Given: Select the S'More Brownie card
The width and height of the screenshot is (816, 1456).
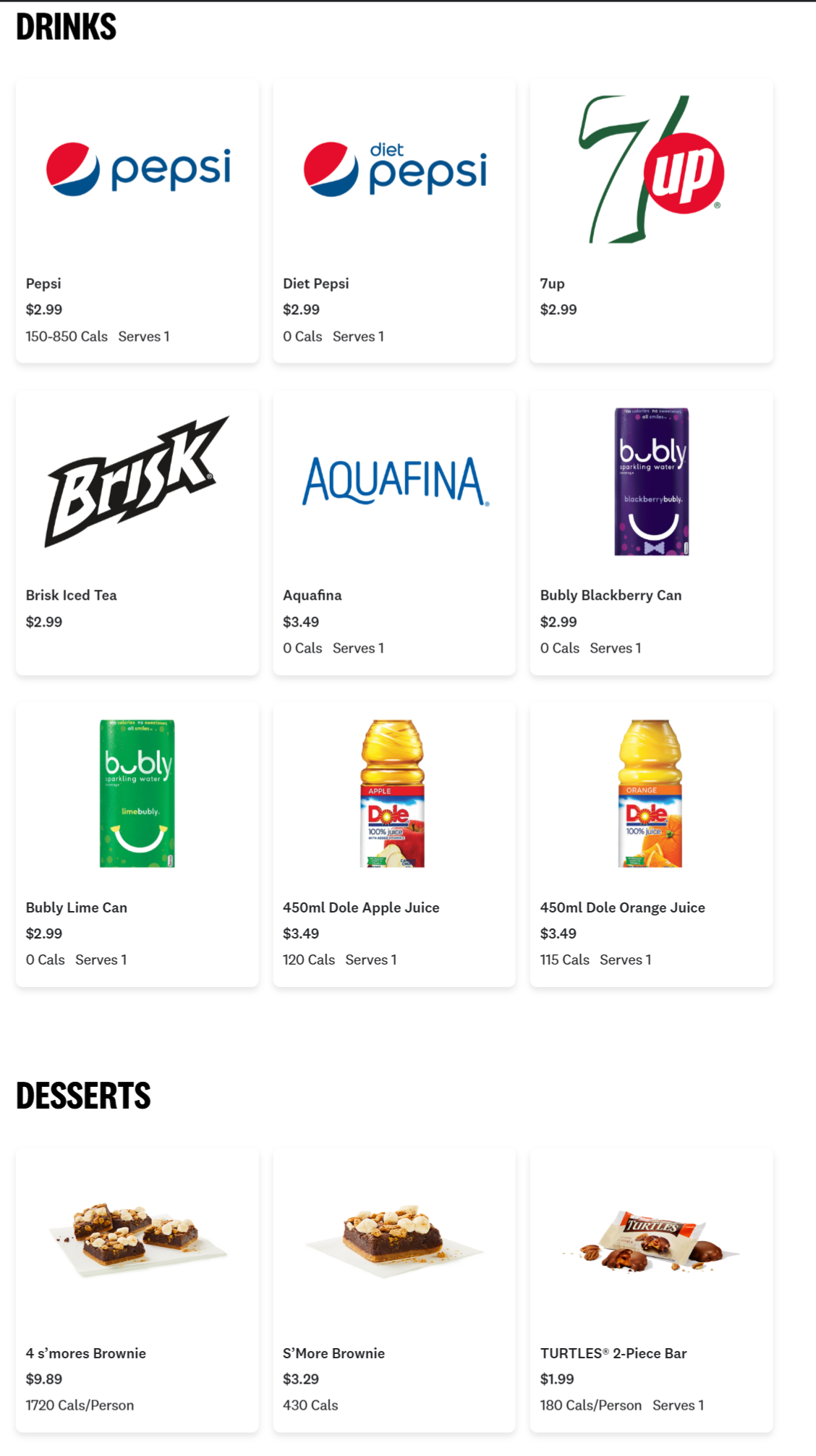Looking at the screenshot, I should click(x=394, y=1290).
